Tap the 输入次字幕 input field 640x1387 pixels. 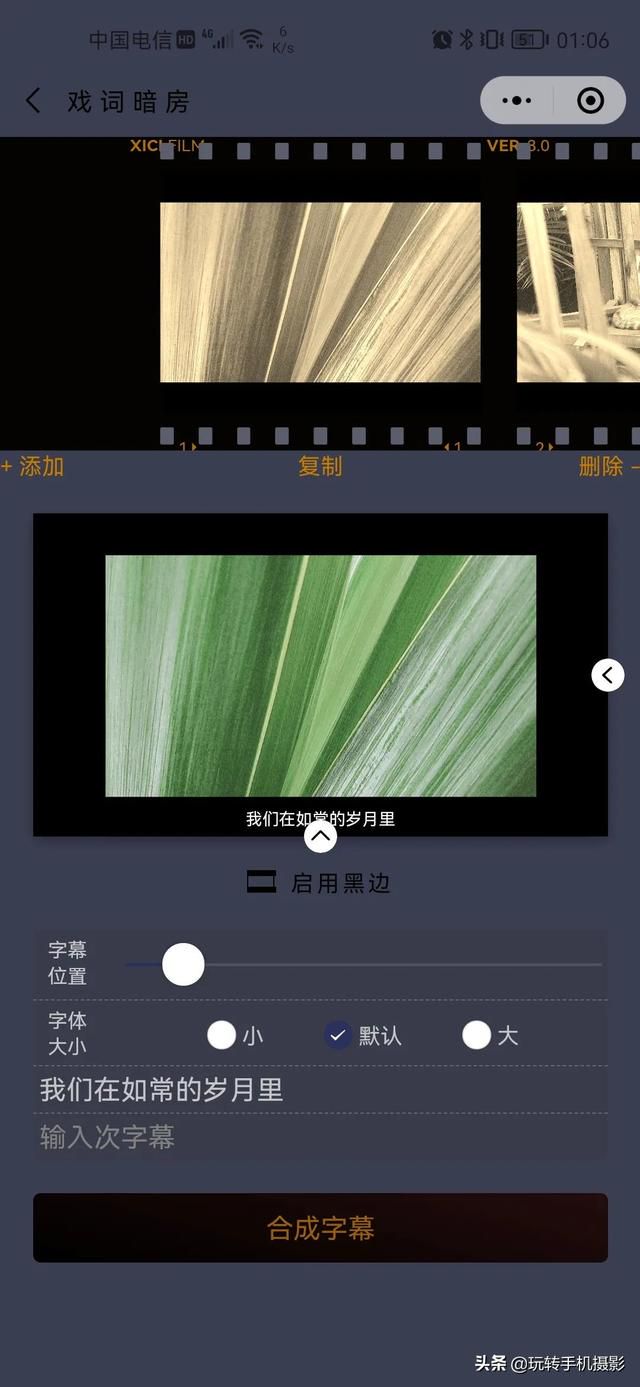click(x=320, y=1137)
